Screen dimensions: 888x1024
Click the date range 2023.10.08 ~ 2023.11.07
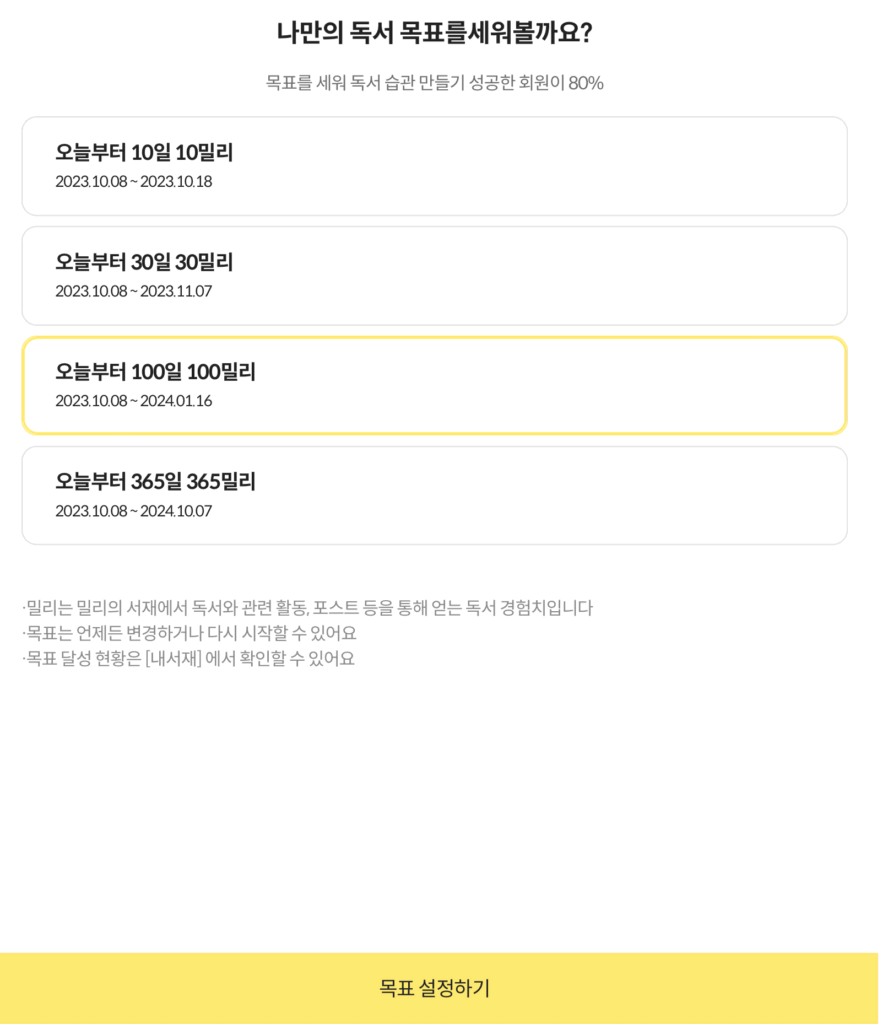[x=135, y=292]
